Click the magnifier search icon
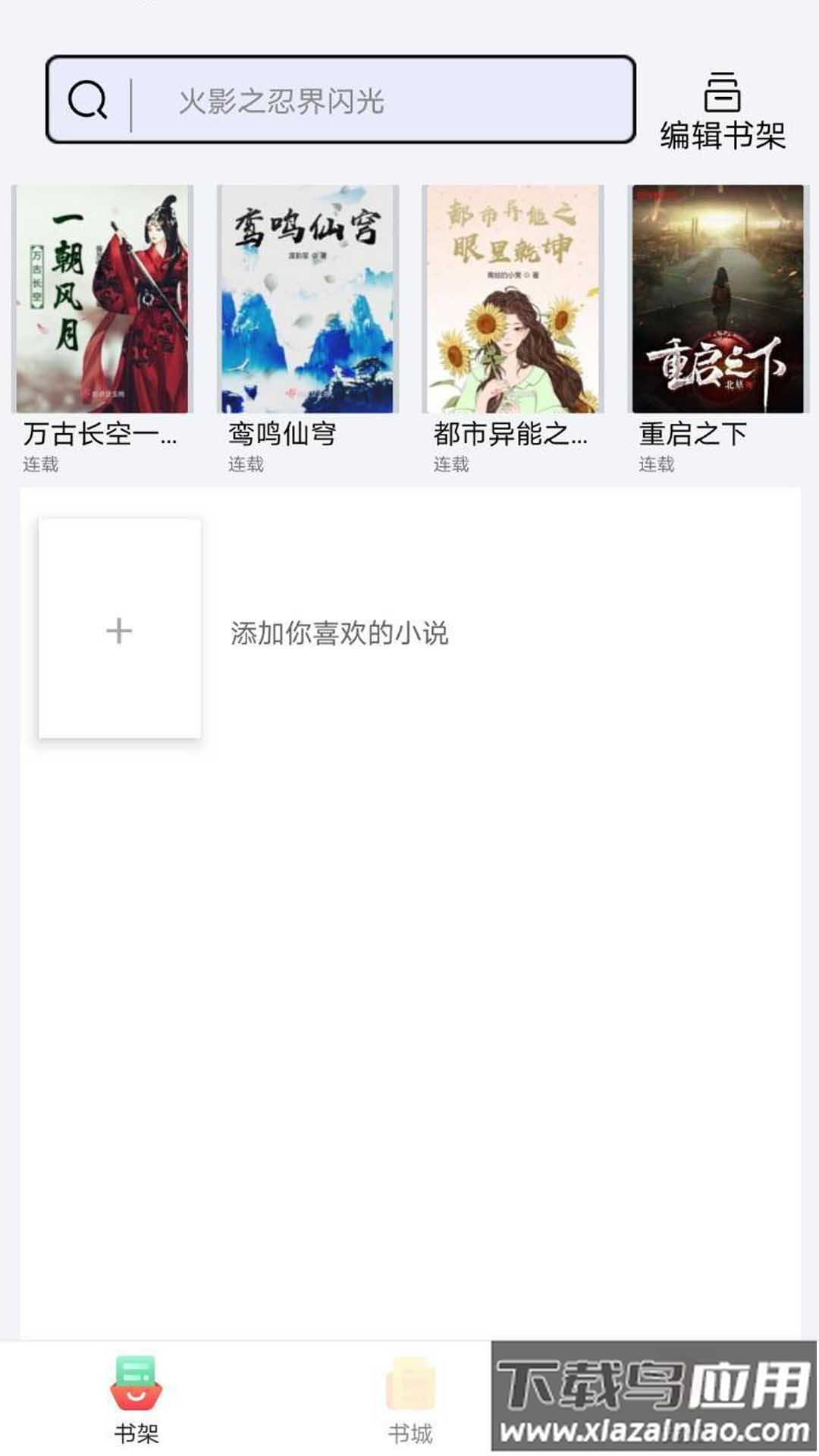The height and width of the screenshot is (1456, 819). pyautogui.click(x=87, y=100)
